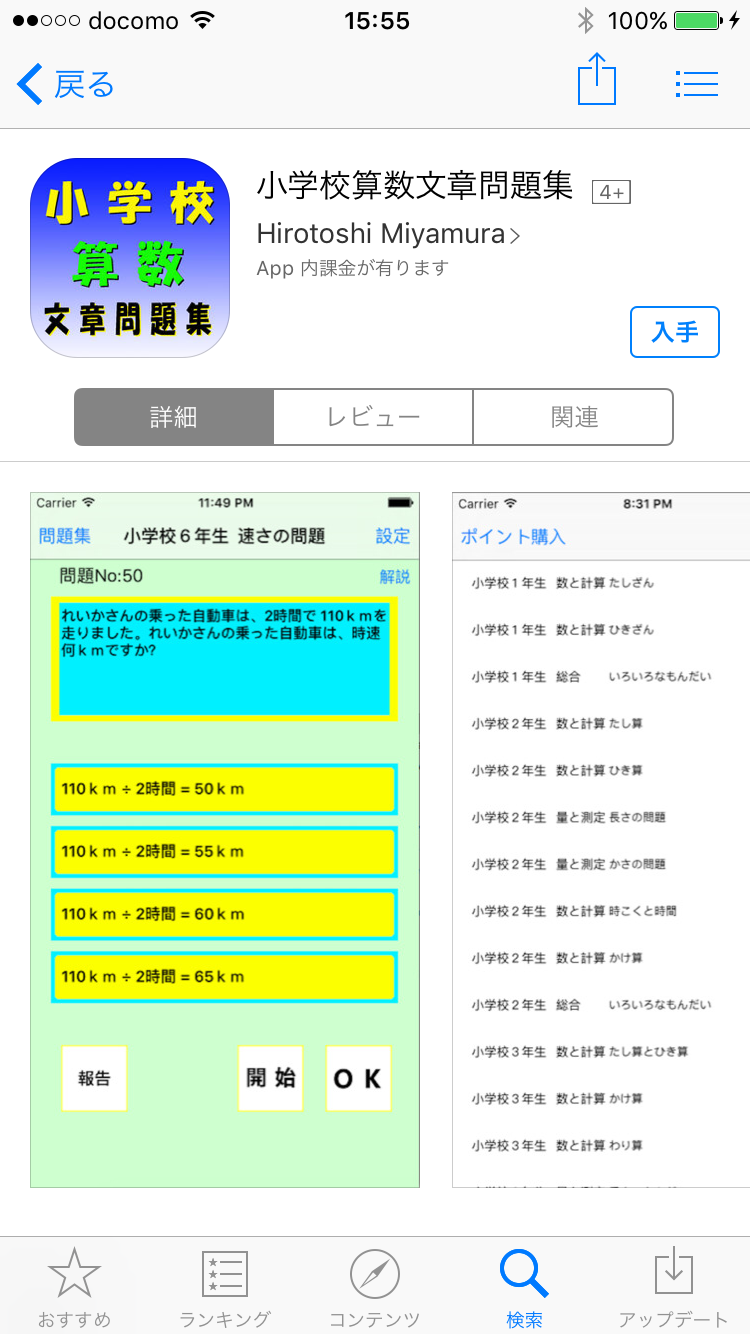Get the app with 入手 button
750x1334 pixels.
pos(675,332)
